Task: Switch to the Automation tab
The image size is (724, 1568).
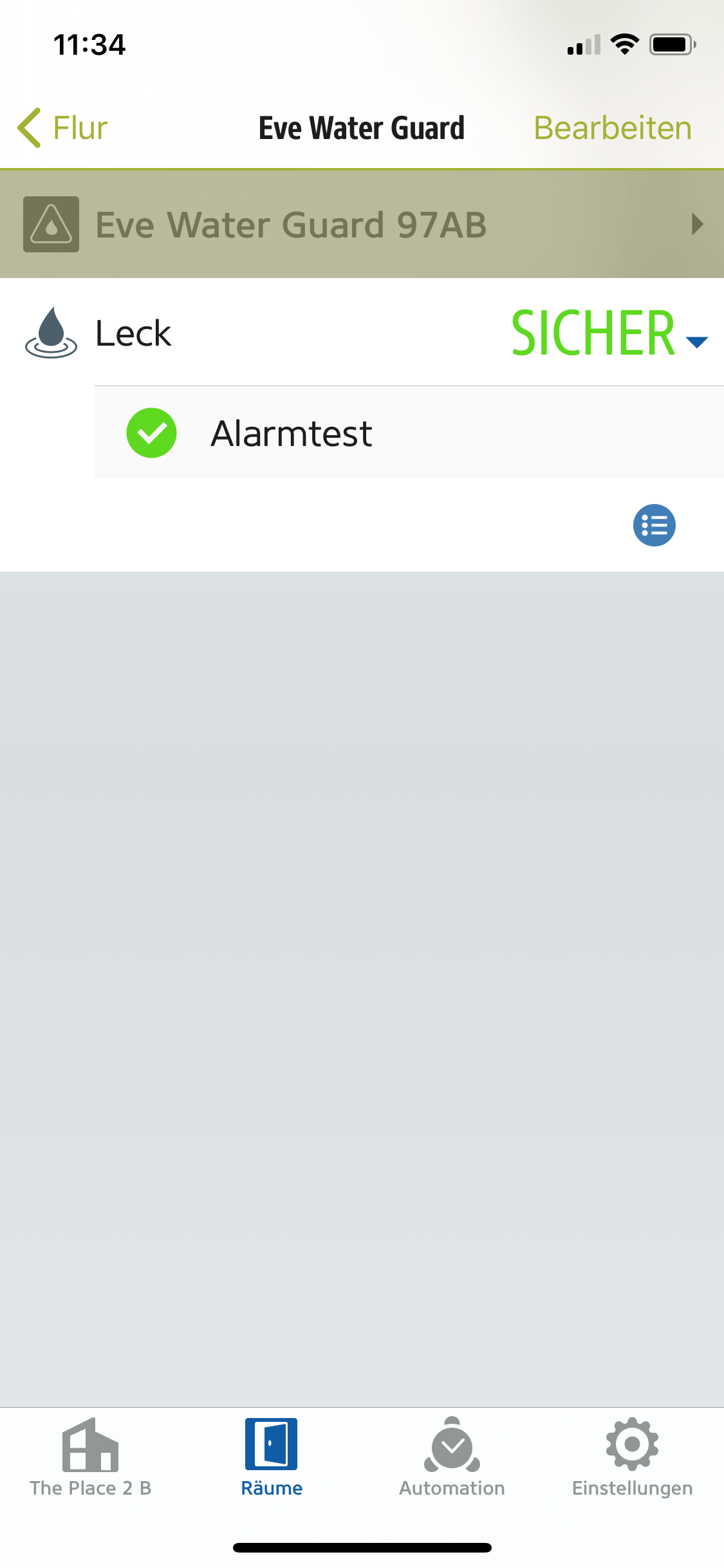Action: 452,1459
